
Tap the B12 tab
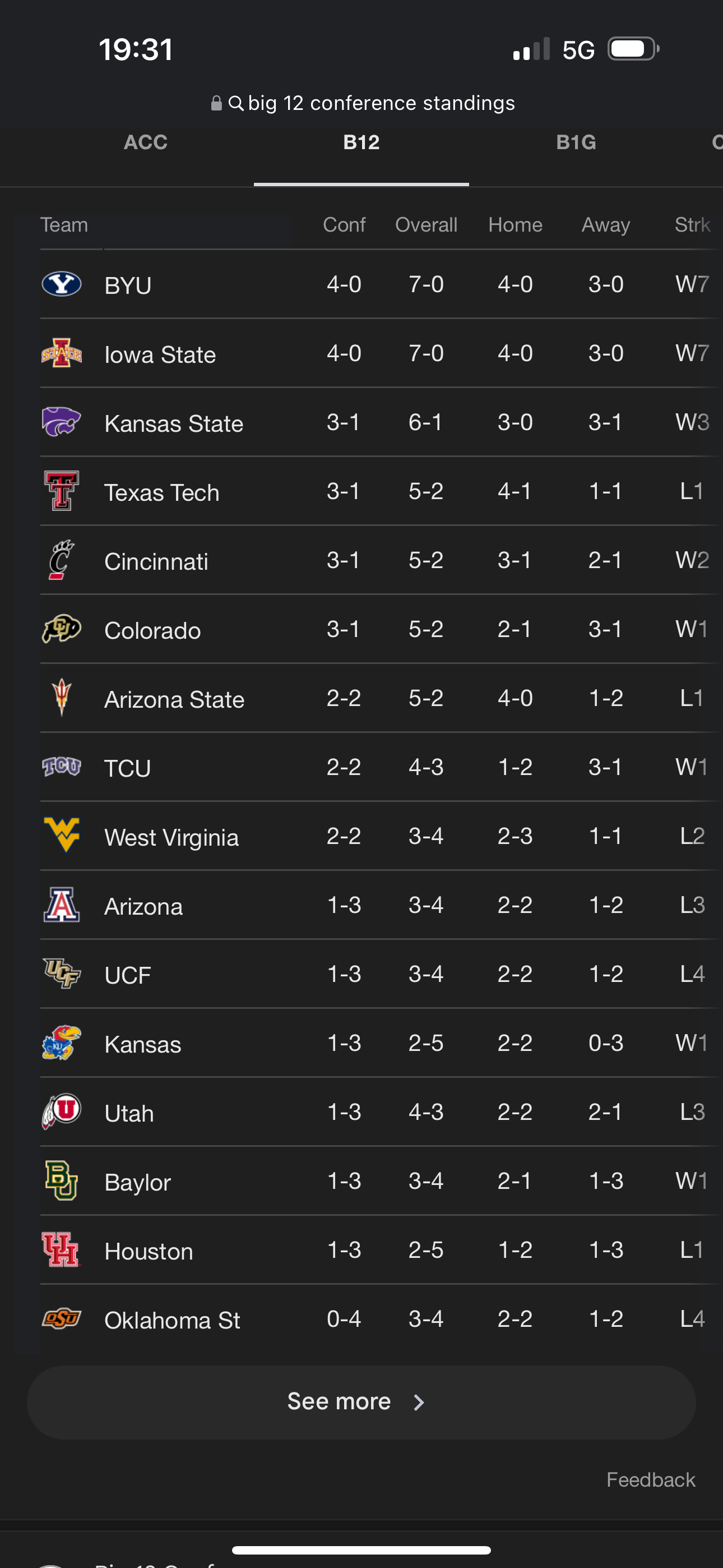click(x=361, y=142)
